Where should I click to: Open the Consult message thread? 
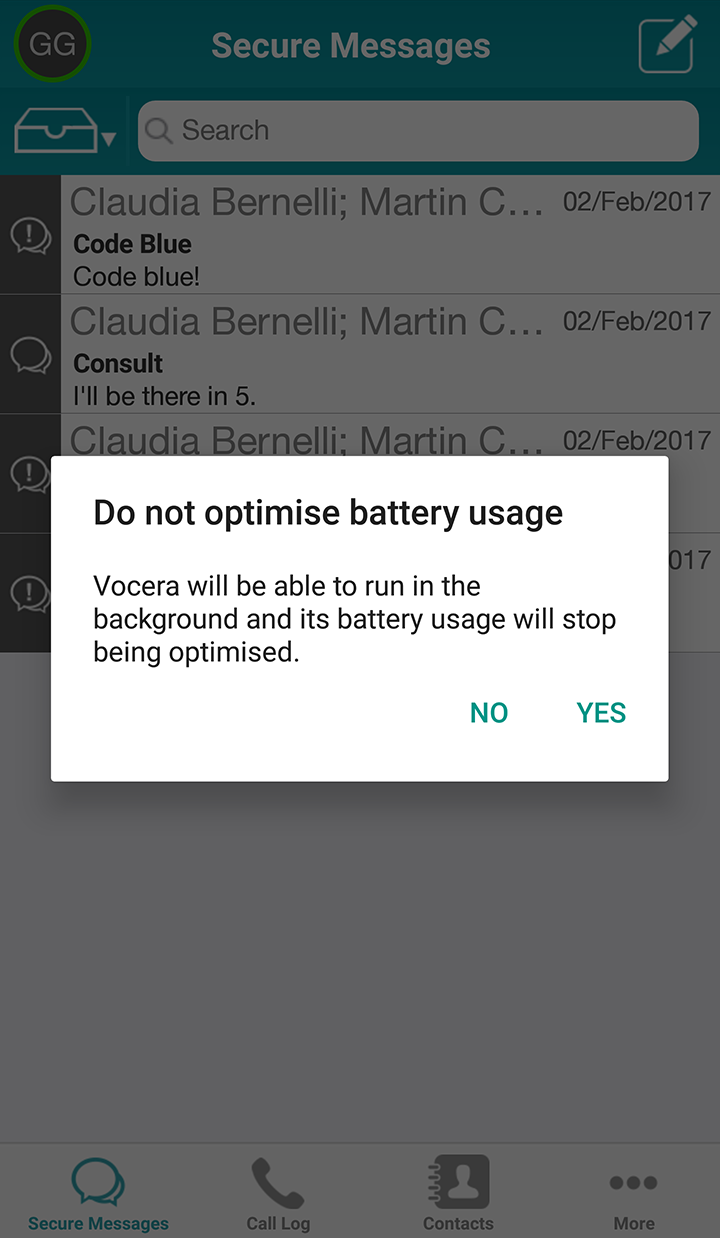(360, 354)
